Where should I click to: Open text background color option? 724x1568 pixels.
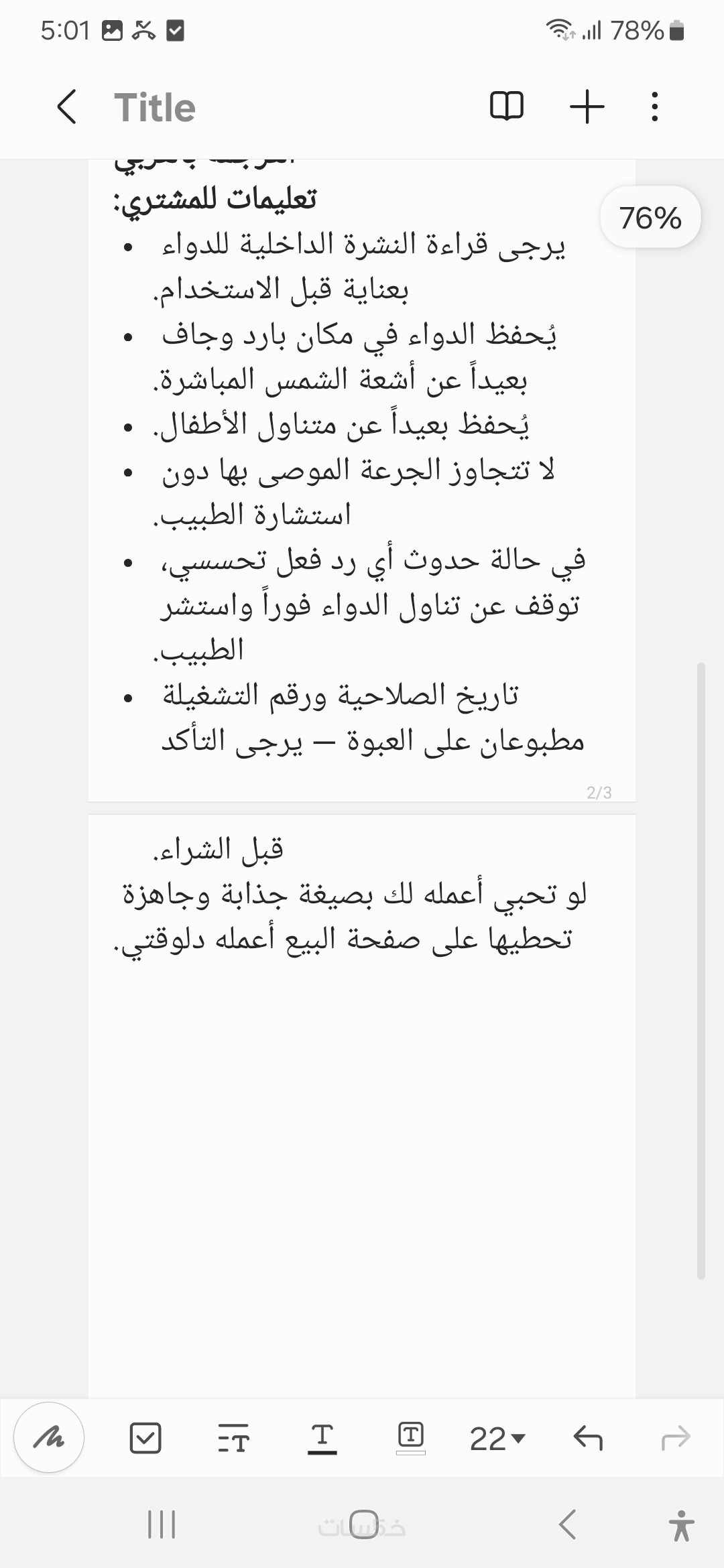click(410, 1438)
